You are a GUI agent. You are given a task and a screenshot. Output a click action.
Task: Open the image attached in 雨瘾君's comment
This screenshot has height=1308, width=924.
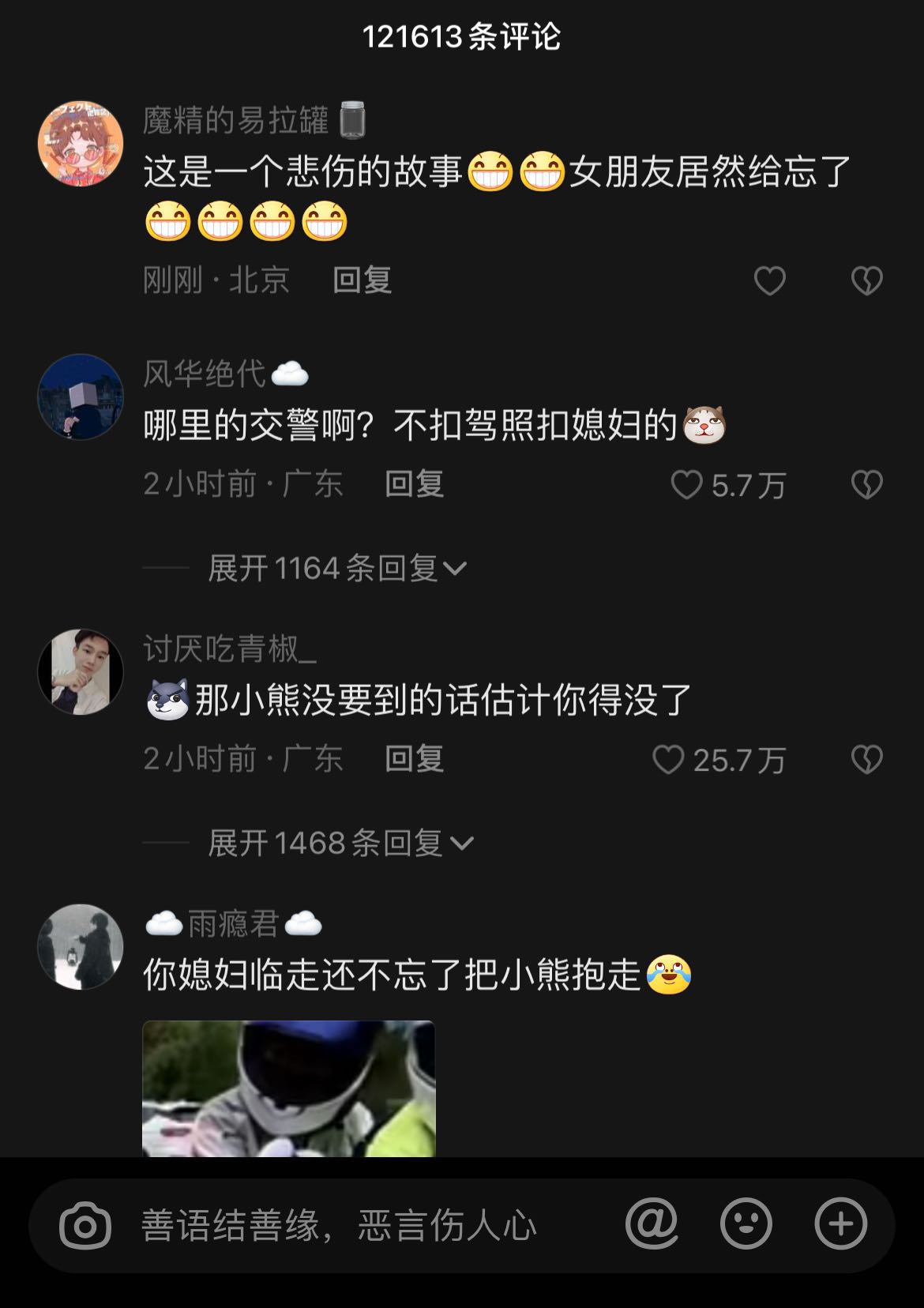click(288, 1089)
